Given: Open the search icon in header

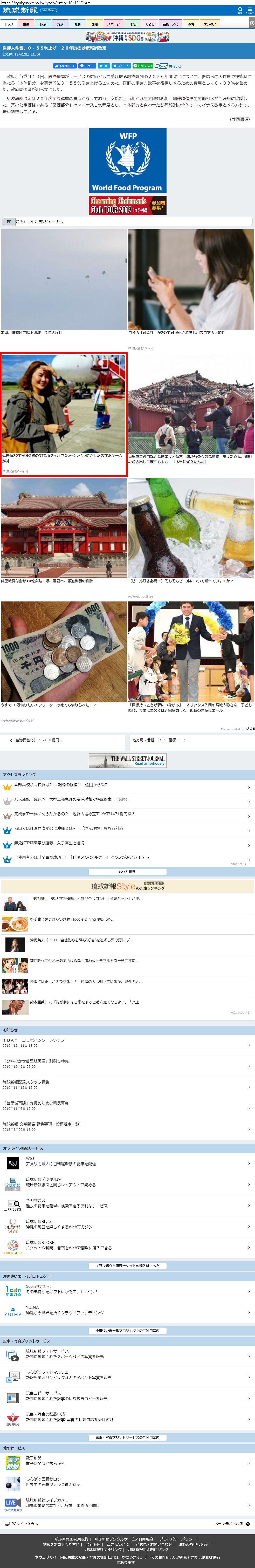Looking at the screenshot, I should point(240,10).
